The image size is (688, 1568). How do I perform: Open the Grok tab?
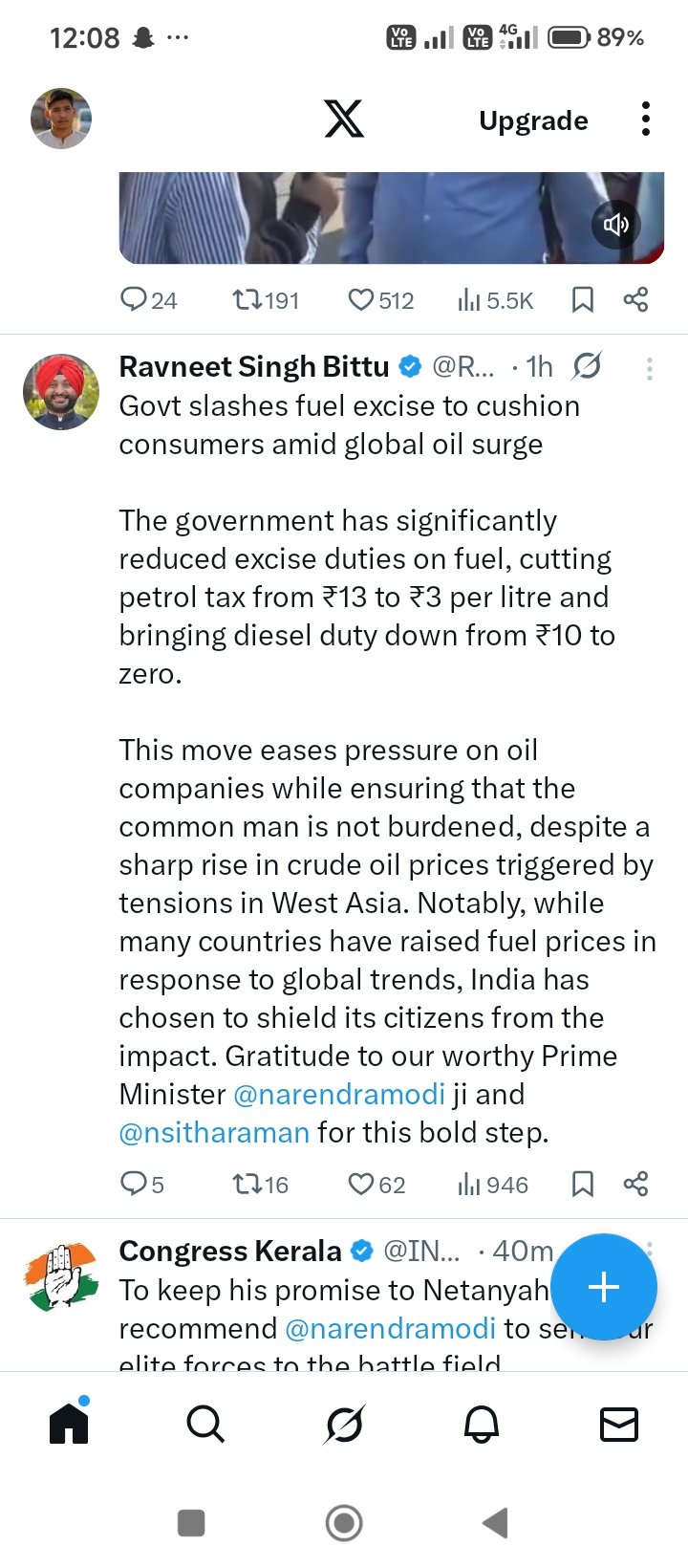tap(344, 1425)
